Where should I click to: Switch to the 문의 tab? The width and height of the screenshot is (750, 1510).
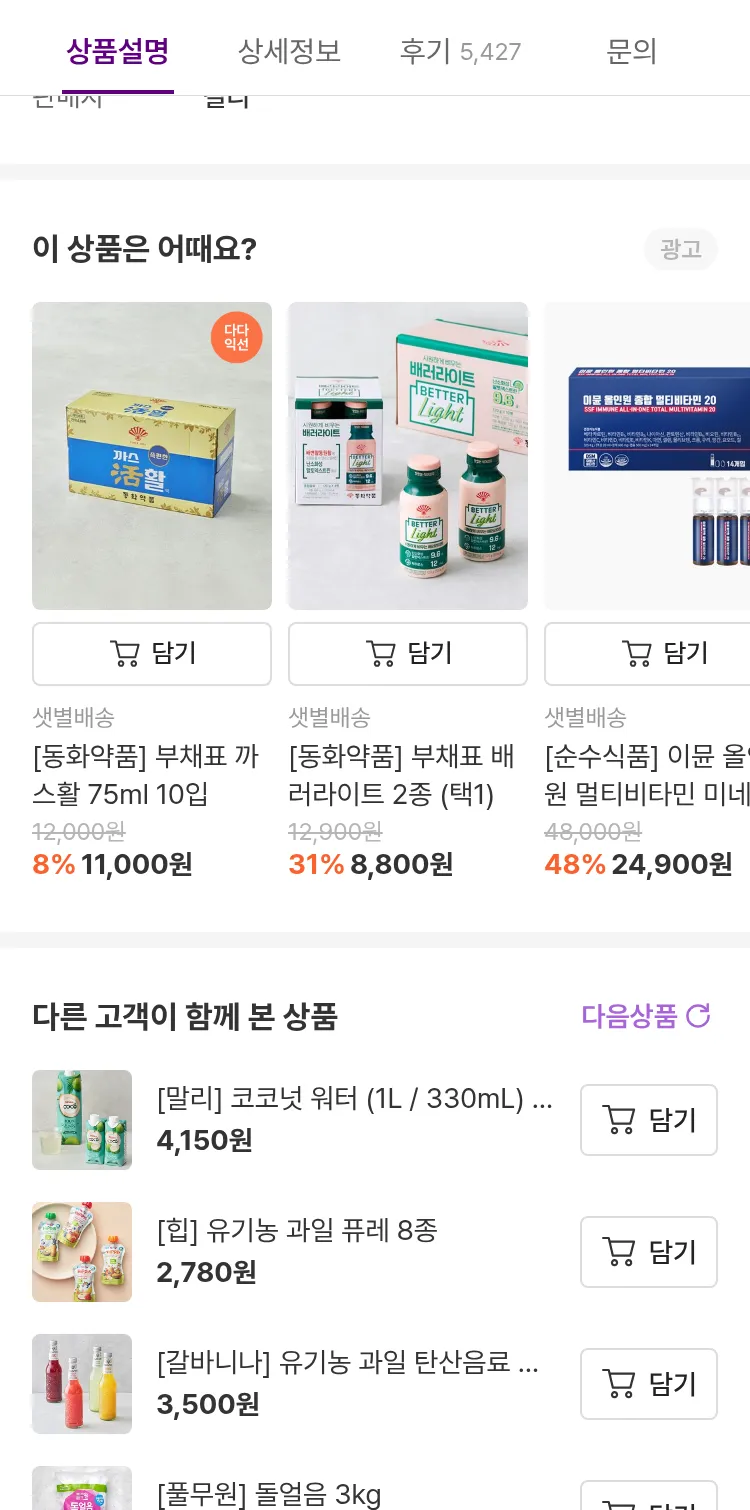point(631,51)
